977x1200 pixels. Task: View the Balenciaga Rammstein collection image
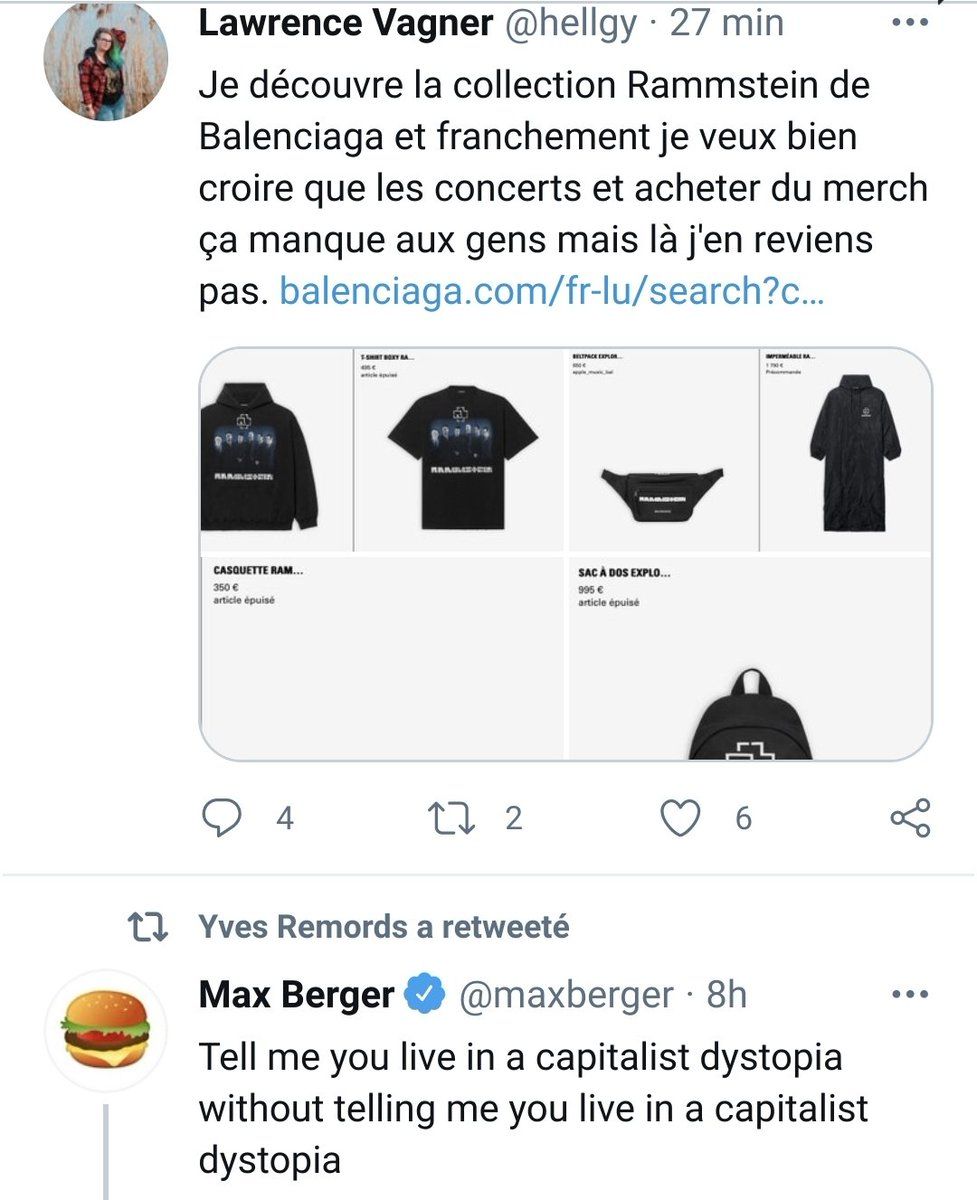pos(566,553)
